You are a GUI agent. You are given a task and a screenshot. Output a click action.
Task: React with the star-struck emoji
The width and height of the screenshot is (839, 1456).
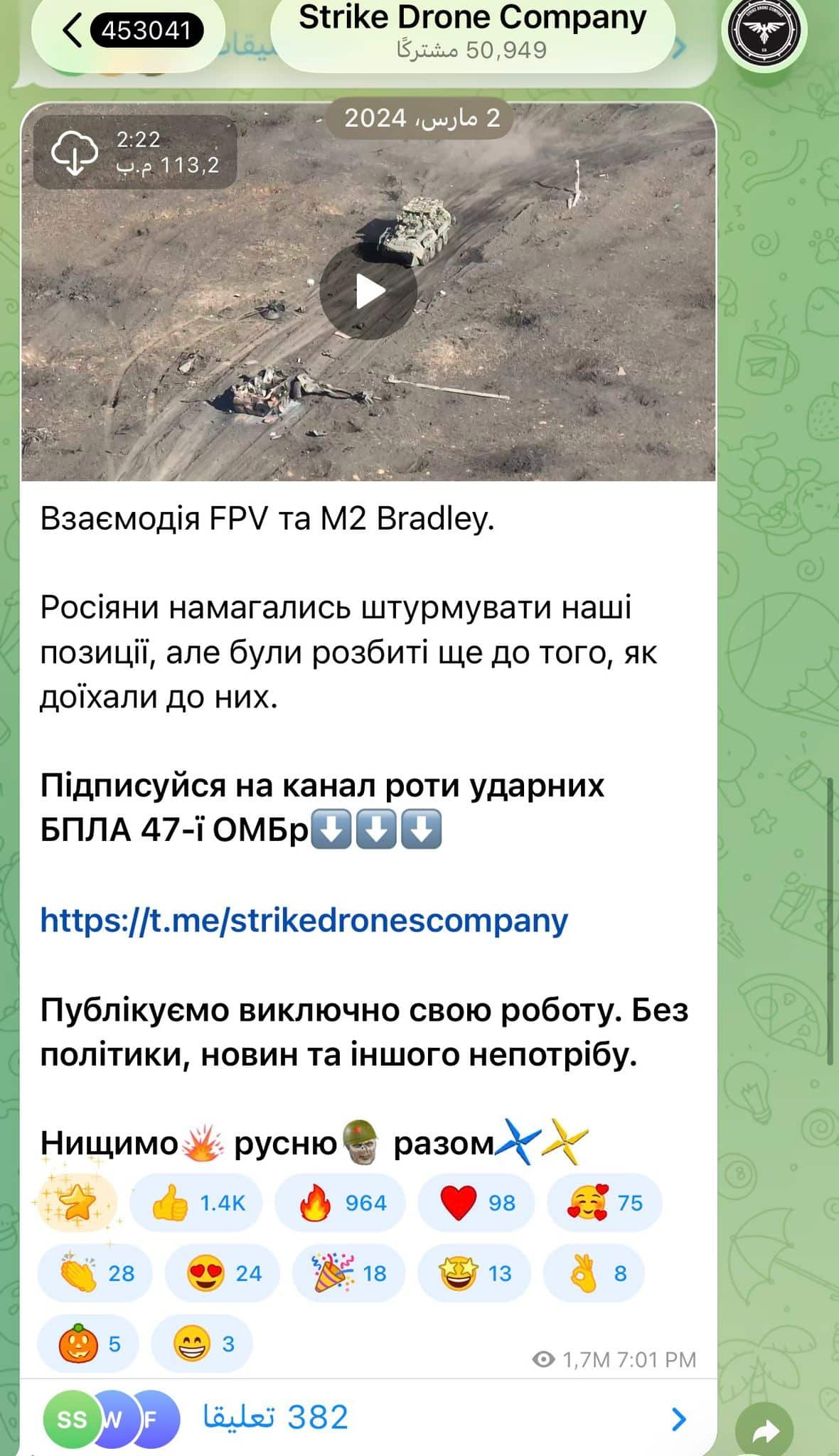(x=474, y=1273)
